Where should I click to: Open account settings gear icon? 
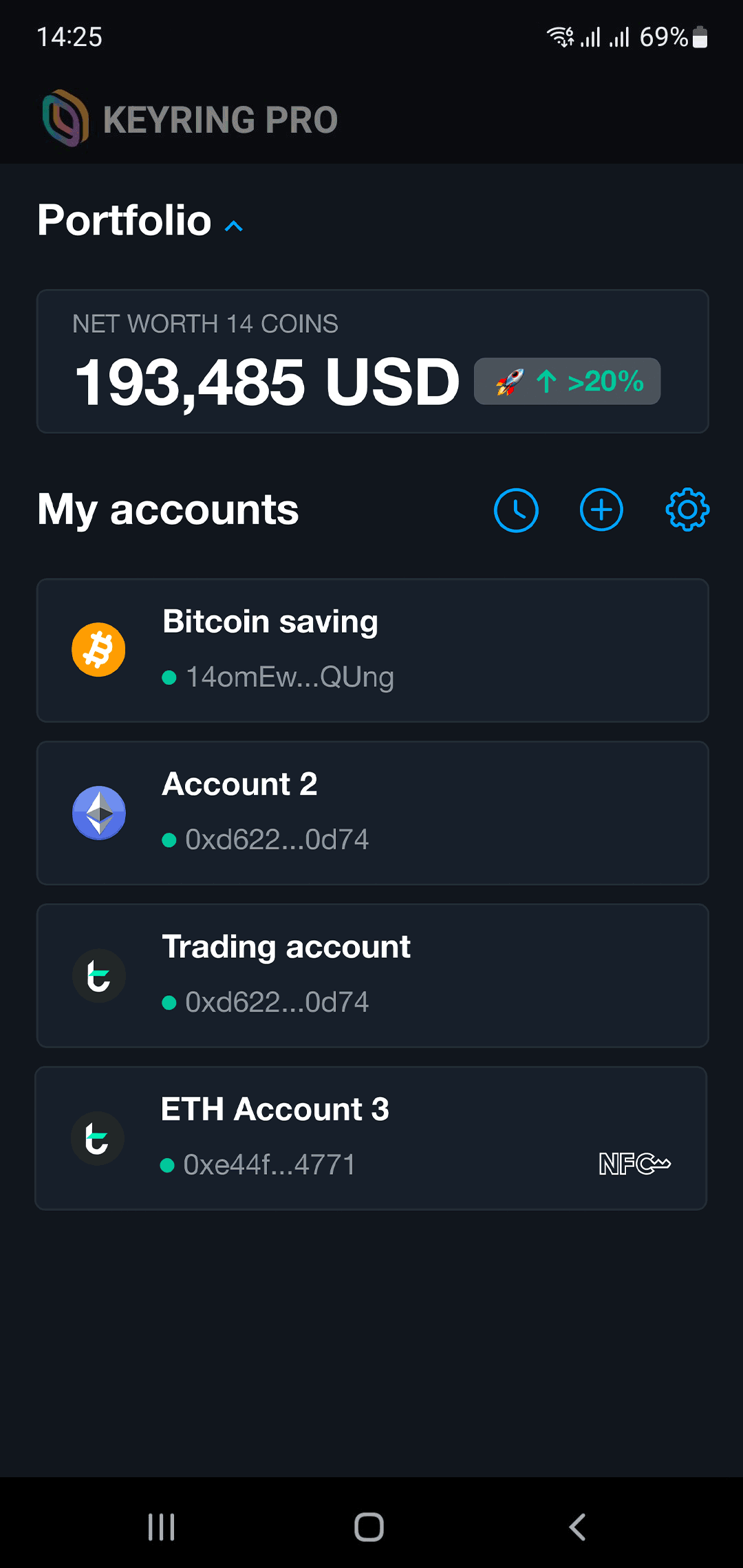687,510
